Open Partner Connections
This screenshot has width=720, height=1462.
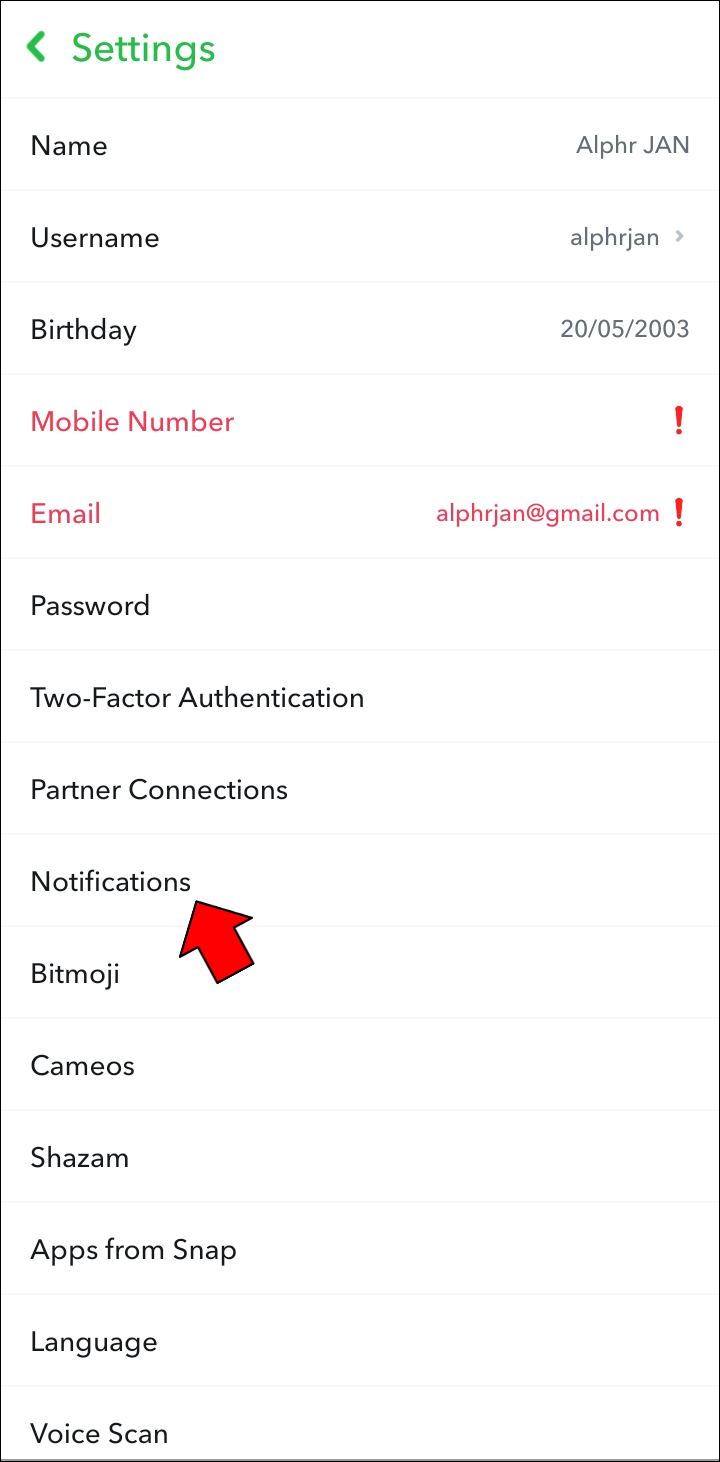pyautogui.click(x=360, y=789)
